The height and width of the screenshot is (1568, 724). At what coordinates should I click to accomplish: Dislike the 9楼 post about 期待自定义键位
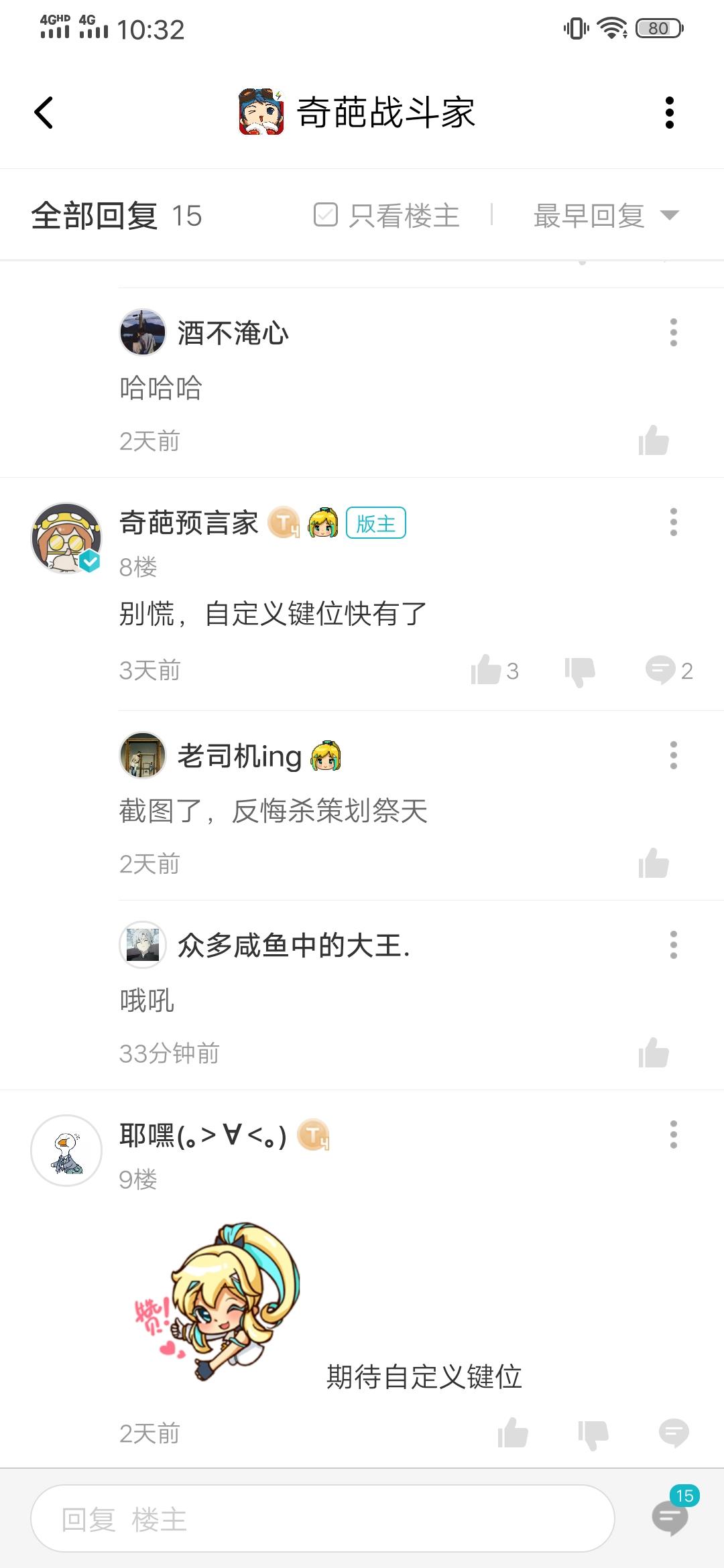593,1433
